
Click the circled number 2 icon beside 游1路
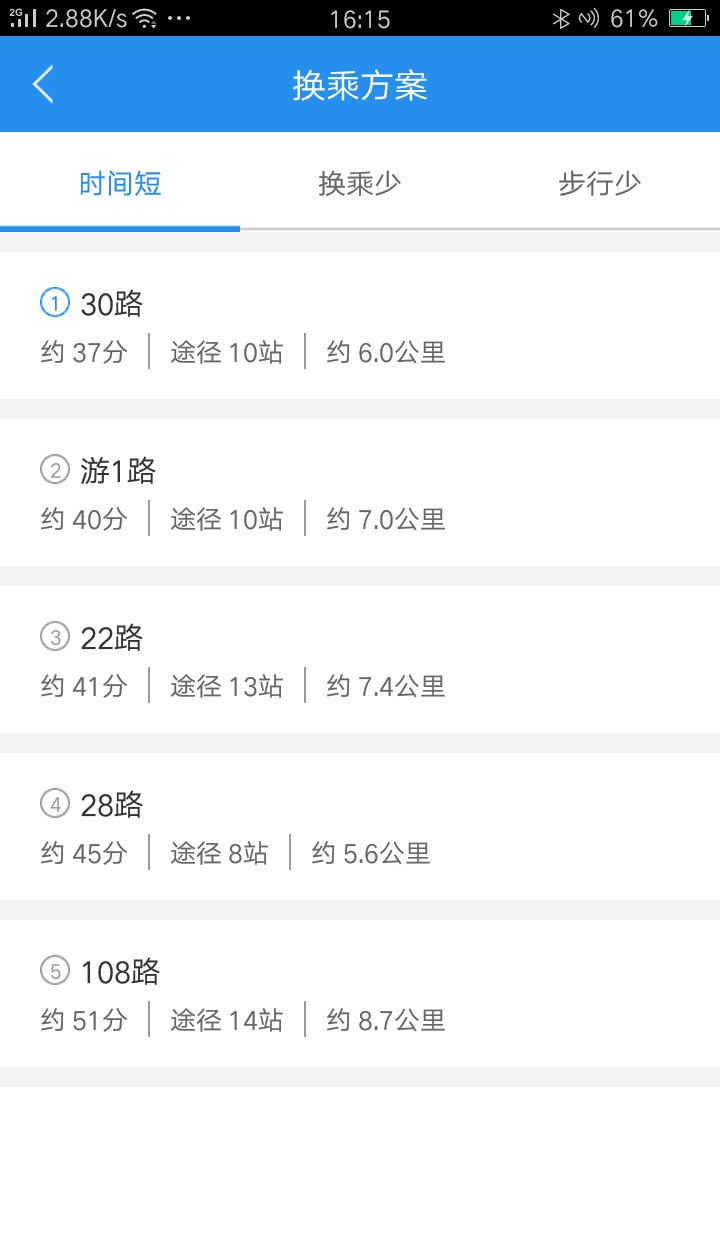pos(54,469)
